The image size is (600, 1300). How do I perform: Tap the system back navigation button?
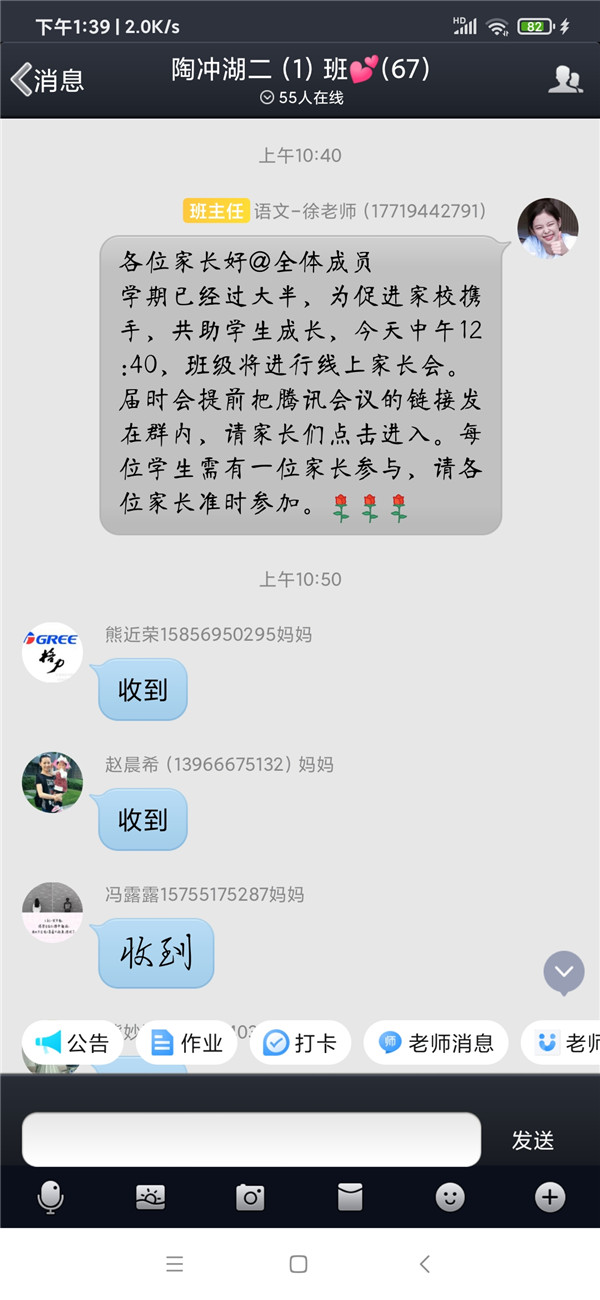point(425,1264)
